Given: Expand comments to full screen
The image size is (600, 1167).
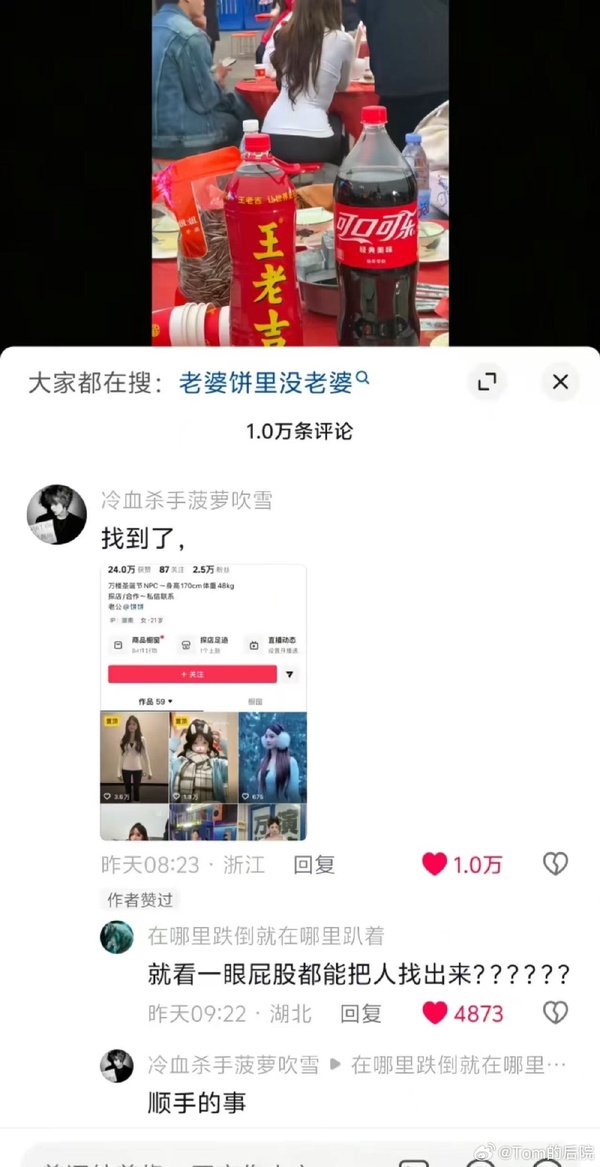Looking at the screenshot, I should tap(487, 381).
